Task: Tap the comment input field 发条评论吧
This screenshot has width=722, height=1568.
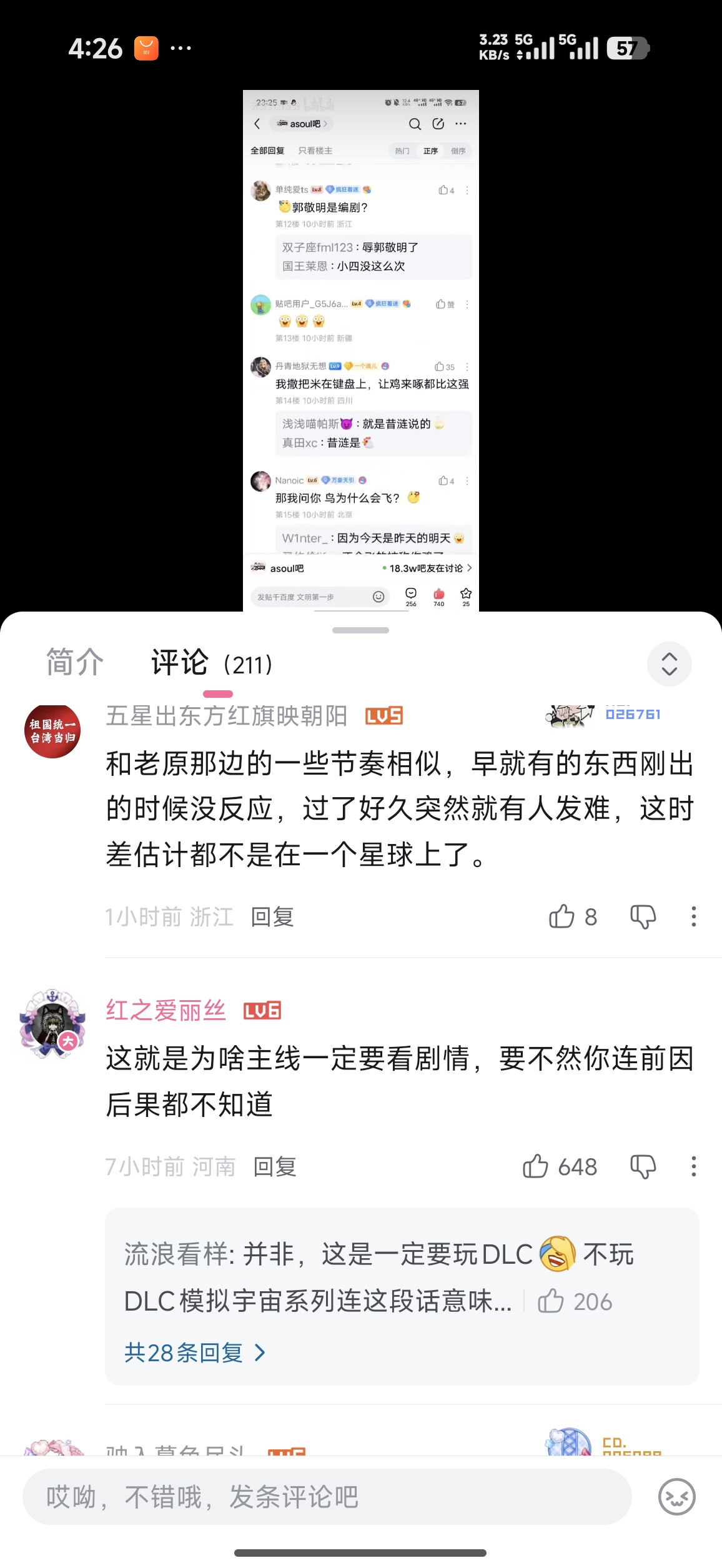Action: [x=327, y=1497]
